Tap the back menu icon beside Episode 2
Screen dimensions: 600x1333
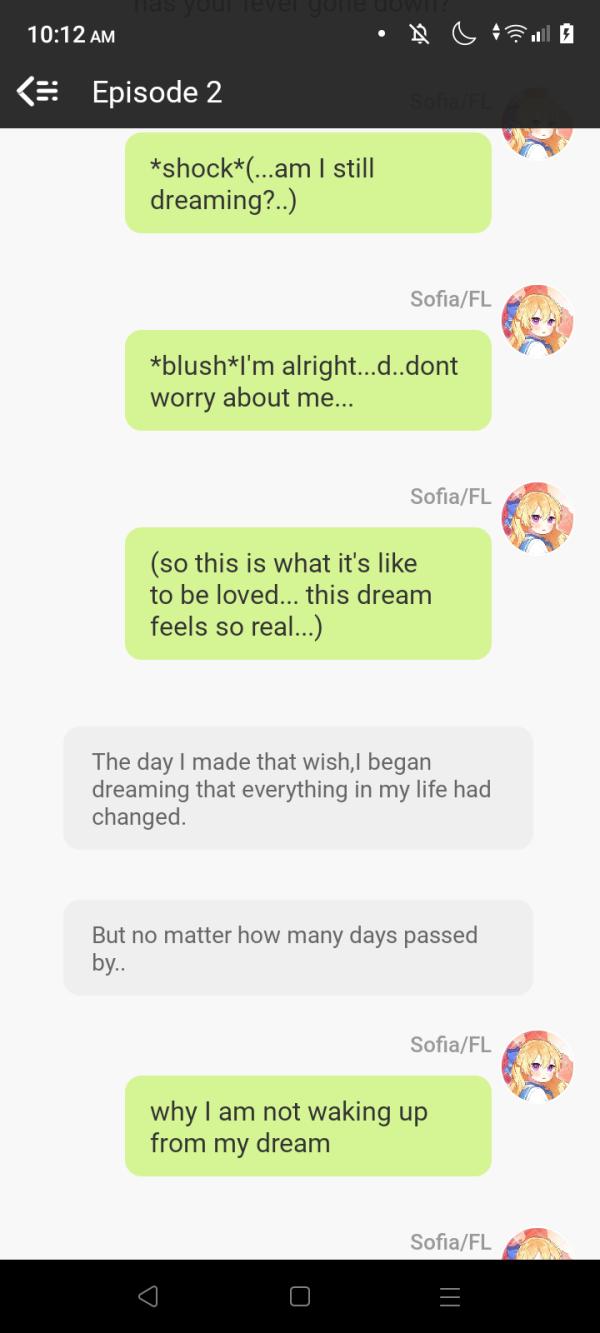pyautogui.click(x=37, y=92)
